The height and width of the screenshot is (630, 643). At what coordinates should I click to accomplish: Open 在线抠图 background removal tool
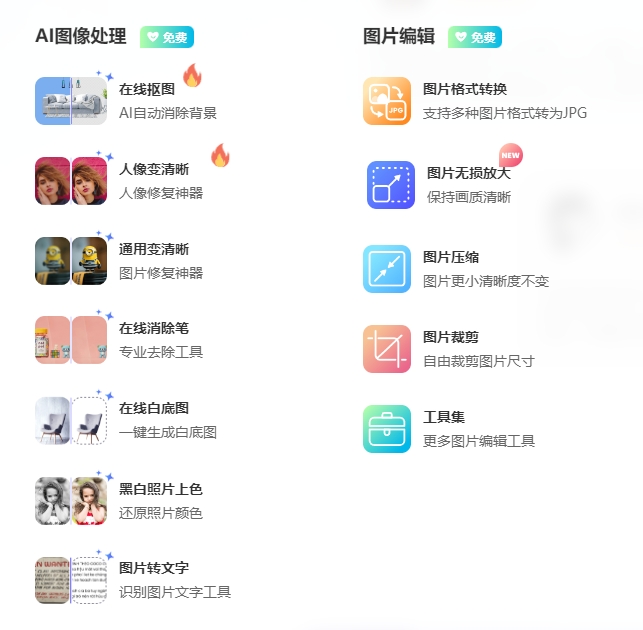click(x=147, y=89)
